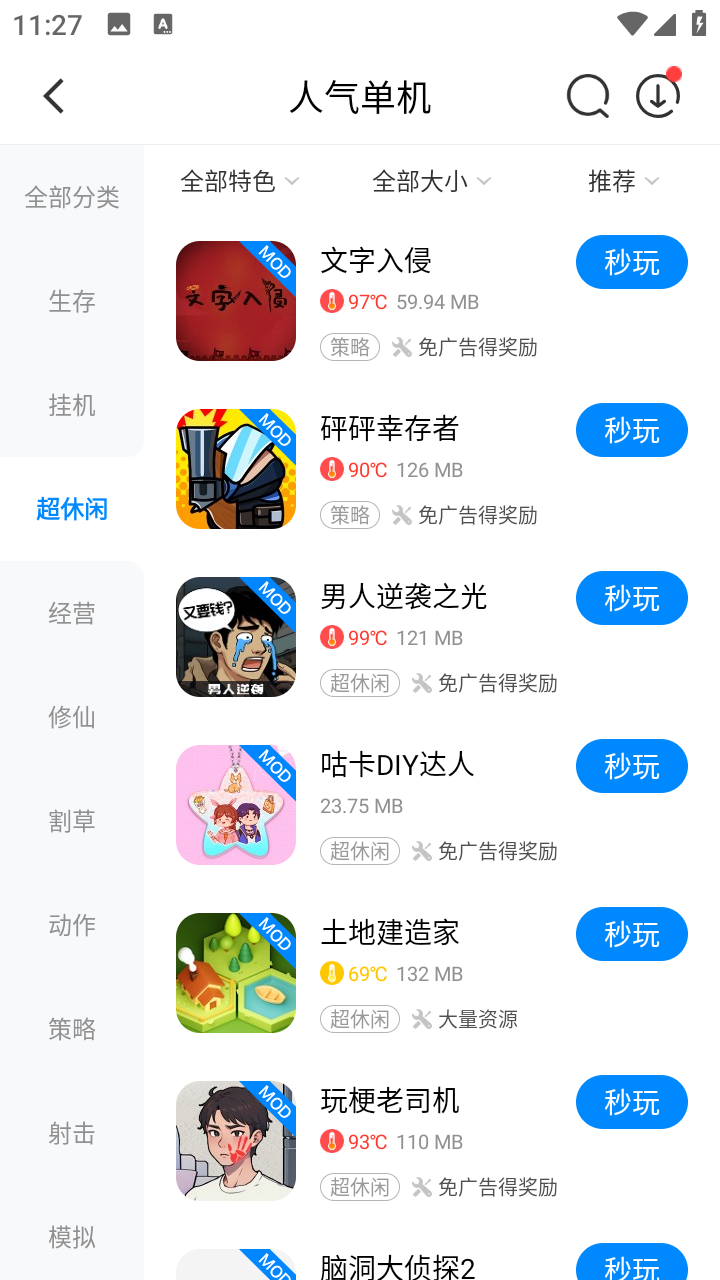720x1280 pixels.
Task: Open the search icon in the top bar
Action: 588,96
